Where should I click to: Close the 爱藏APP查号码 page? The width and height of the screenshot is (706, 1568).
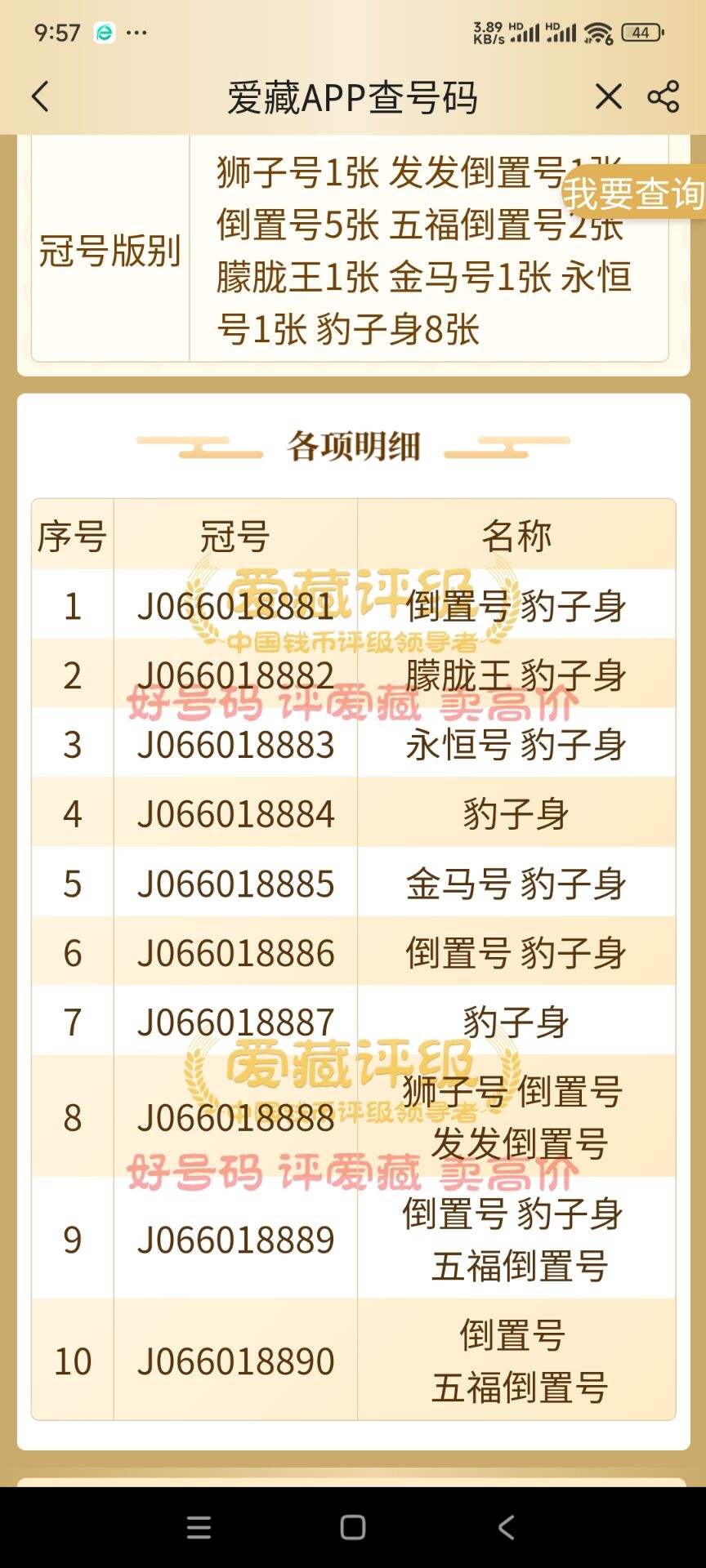point(609,96)
